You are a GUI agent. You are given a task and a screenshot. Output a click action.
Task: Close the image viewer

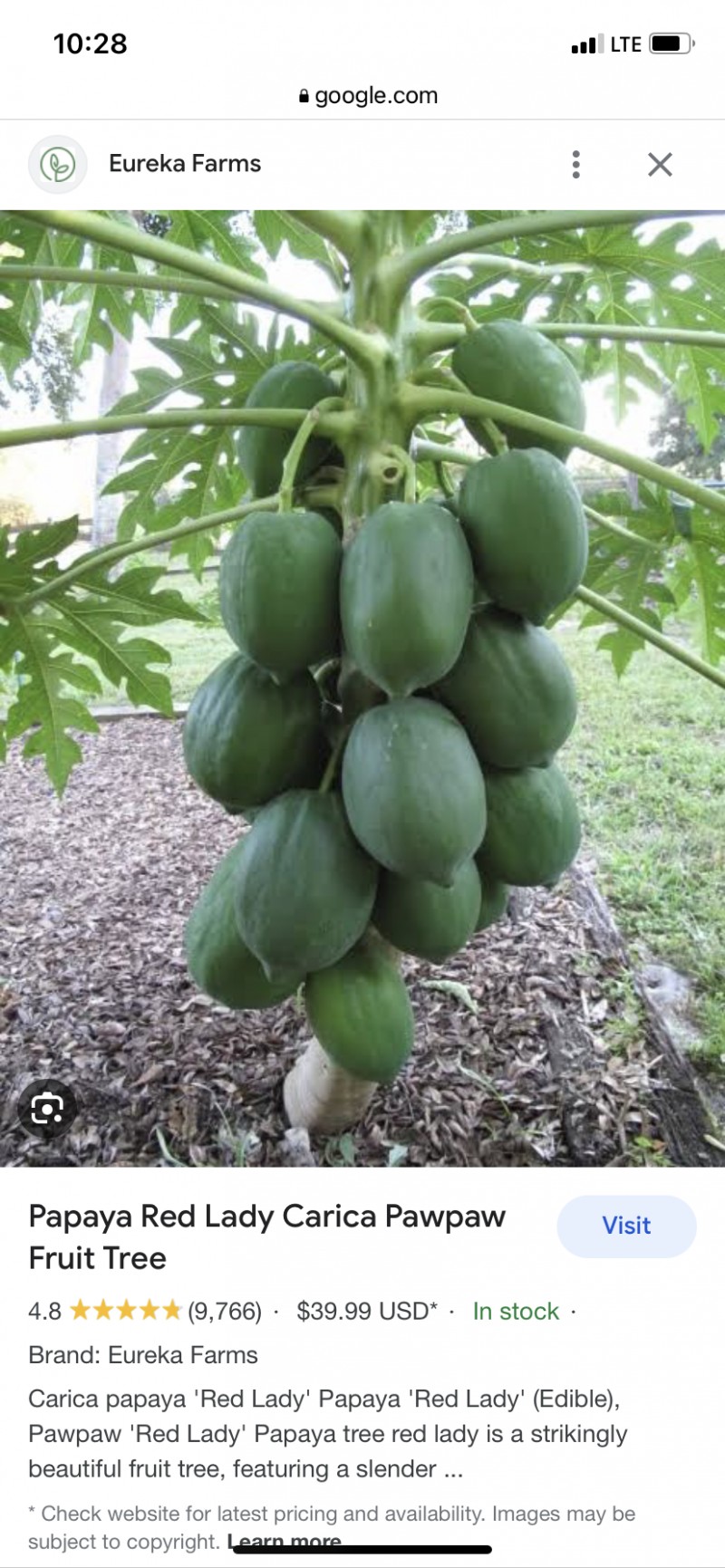coord(660,164)
